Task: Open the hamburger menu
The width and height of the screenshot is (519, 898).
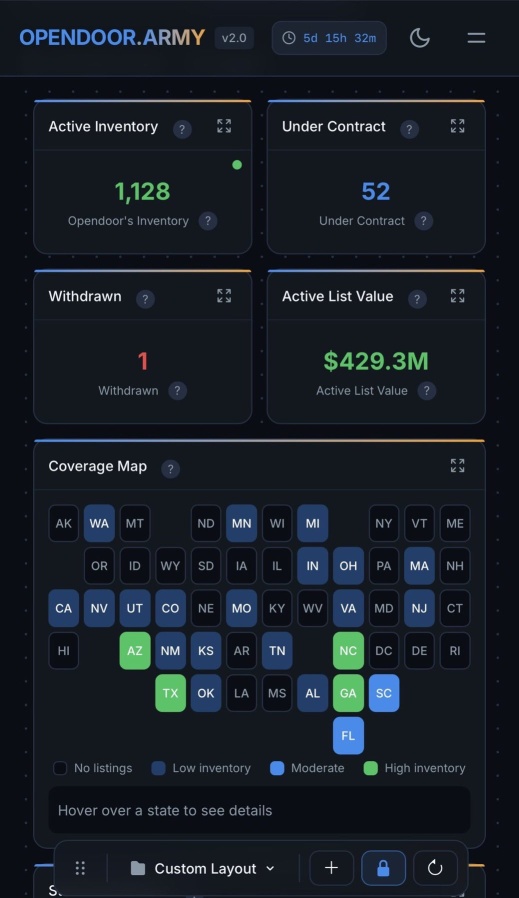Action: click(x=476, y=38)
